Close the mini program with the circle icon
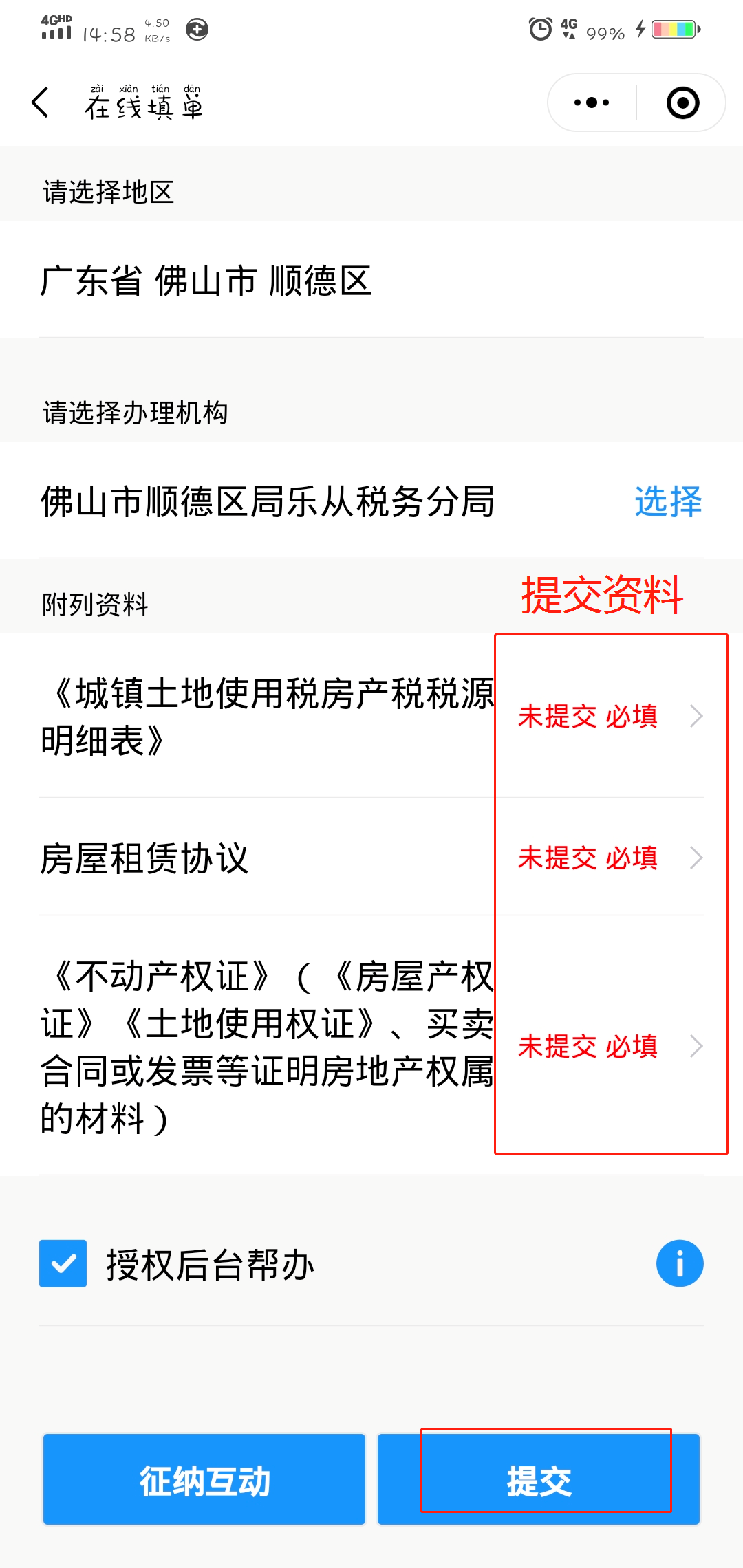The height and width of the screenshot is (1568, 743). pos(682,102)
